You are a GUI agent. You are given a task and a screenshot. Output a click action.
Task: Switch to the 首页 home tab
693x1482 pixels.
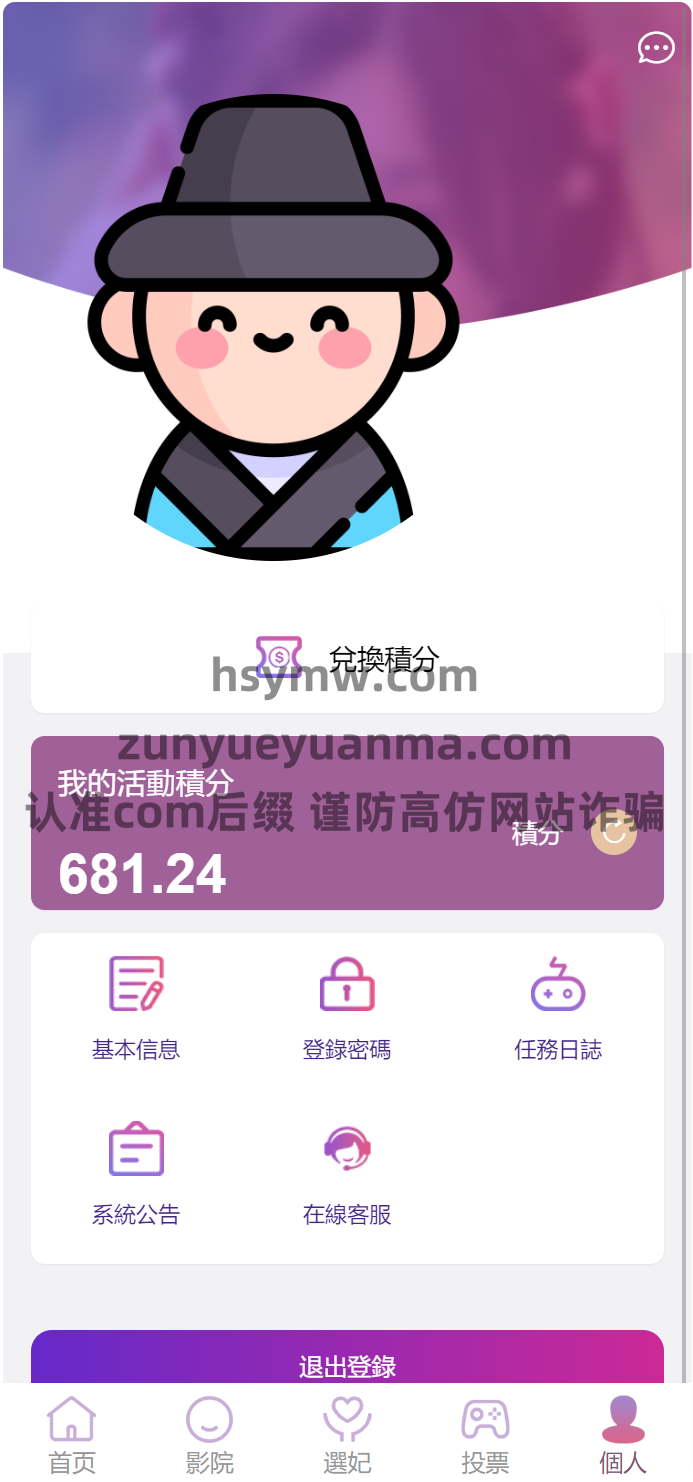click(72, 1434)
